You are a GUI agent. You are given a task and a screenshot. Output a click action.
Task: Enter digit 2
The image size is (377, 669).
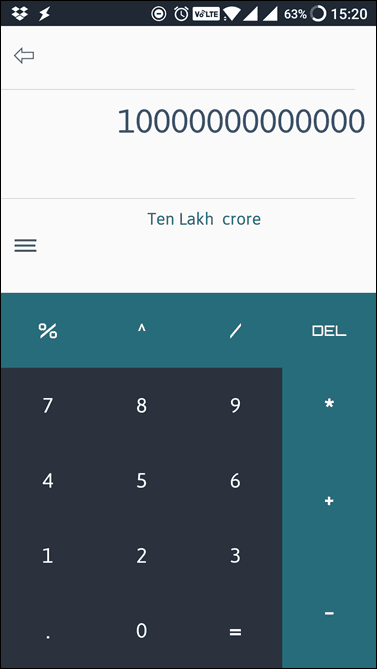pyautogui.click(x=142, y=556)
